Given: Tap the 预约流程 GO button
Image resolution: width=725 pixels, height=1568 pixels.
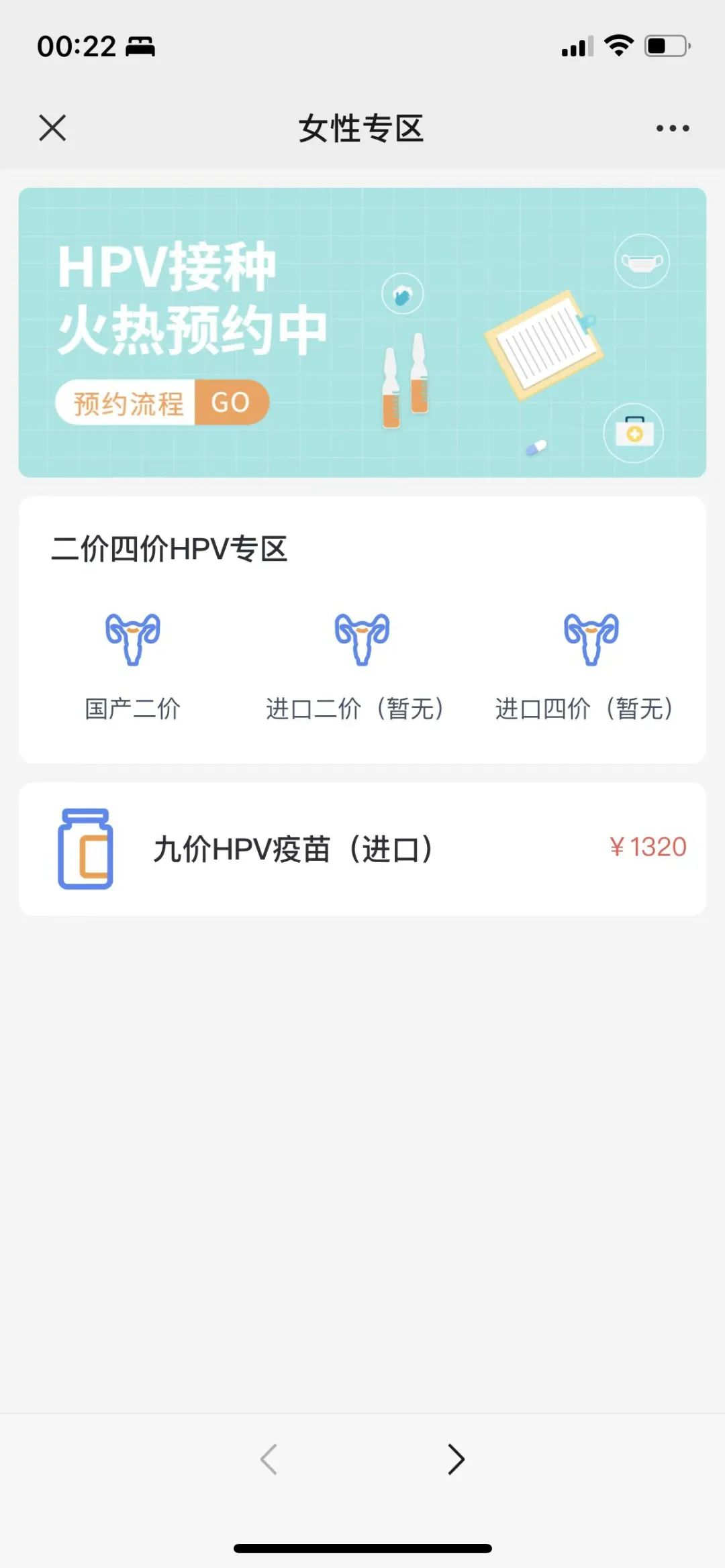Looking at the screenshot, I should point(162,403).
